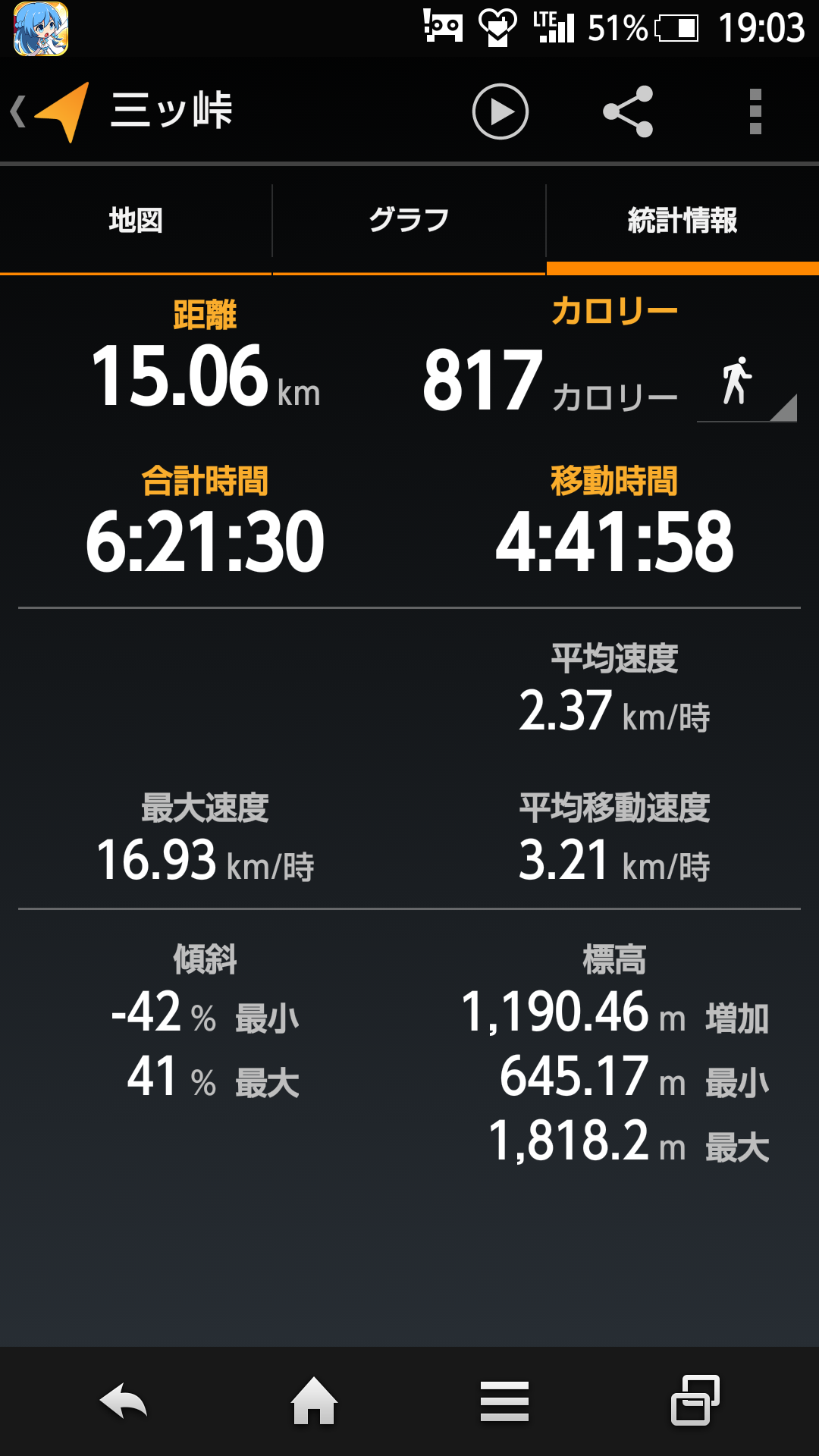819x1456 pixels.
Task: Show recent apps
Action: pos(695,1401)
